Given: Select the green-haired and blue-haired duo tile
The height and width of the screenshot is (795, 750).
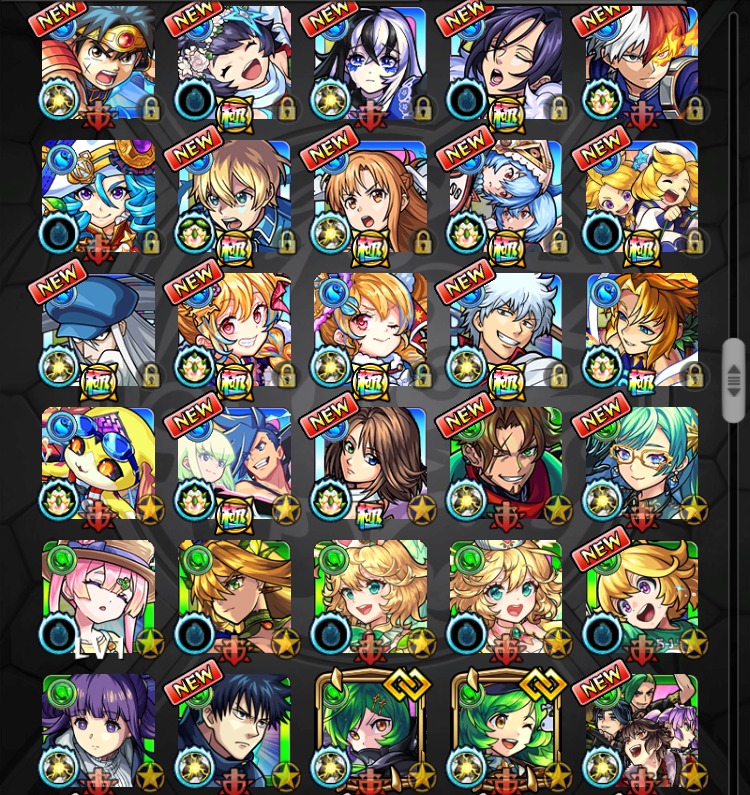Looking at the screenshot, I should click(x=234, y=463).
